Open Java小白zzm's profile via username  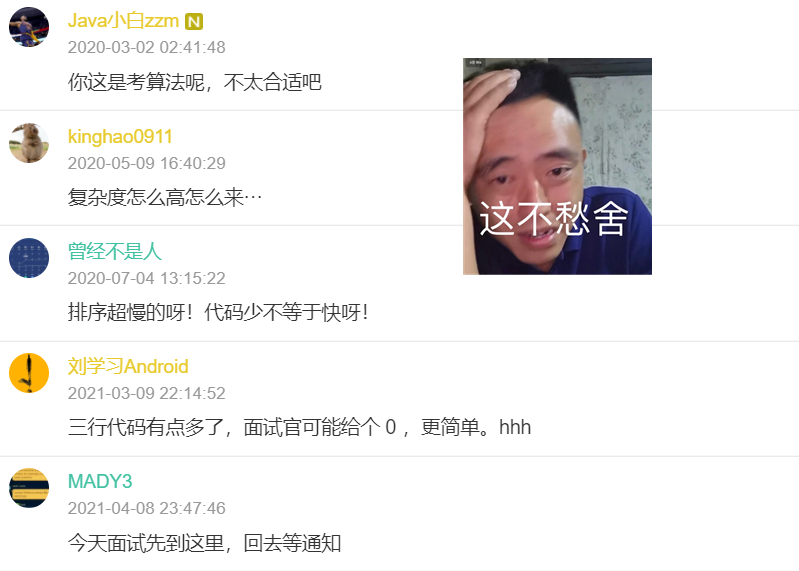[123, 21]
